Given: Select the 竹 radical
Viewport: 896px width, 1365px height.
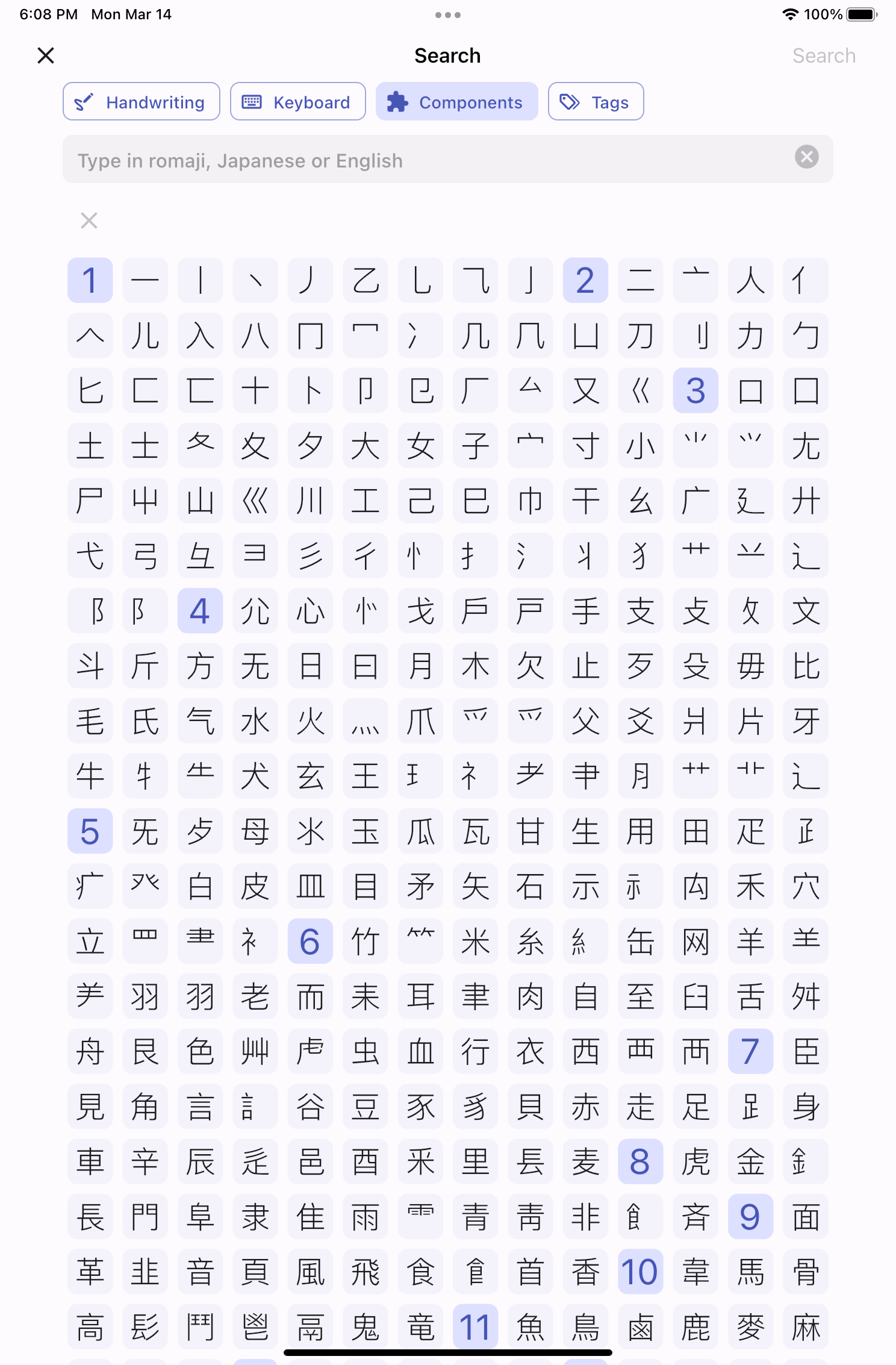Looking at the screenshot, I should [x=366, y=942].
